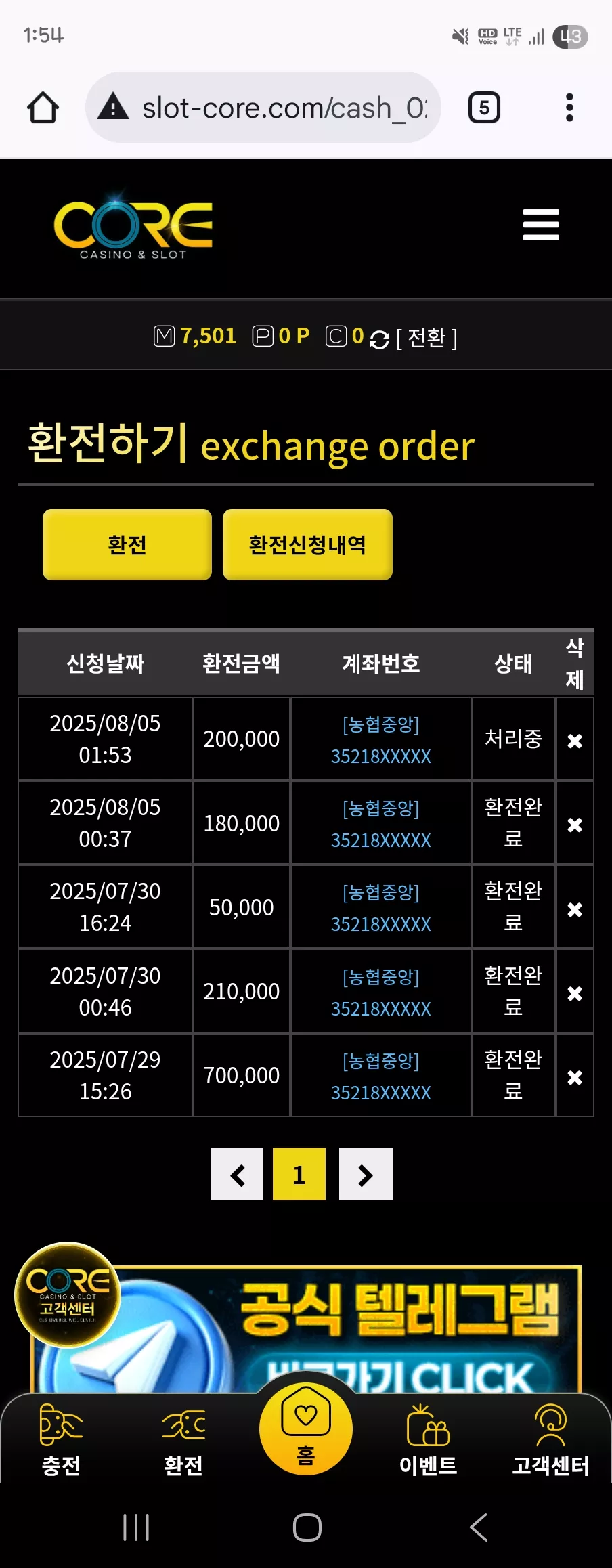Go to the previous page arrow

237,1174
